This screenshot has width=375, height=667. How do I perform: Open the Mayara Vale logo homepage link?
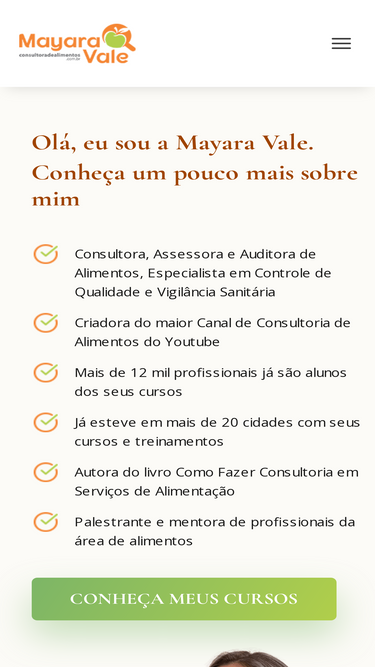click(77, 44)
